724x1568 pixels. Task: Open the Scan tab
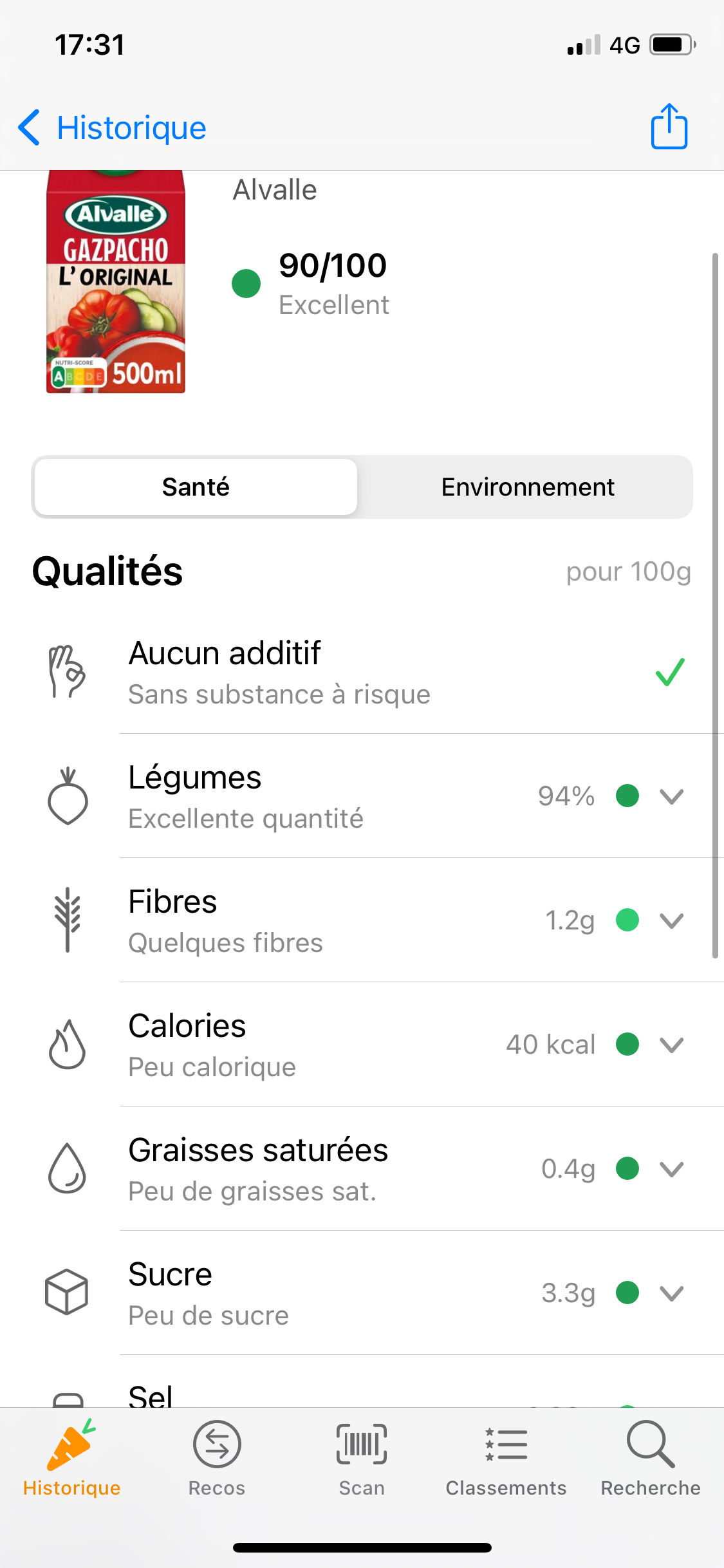point(362,1459)
